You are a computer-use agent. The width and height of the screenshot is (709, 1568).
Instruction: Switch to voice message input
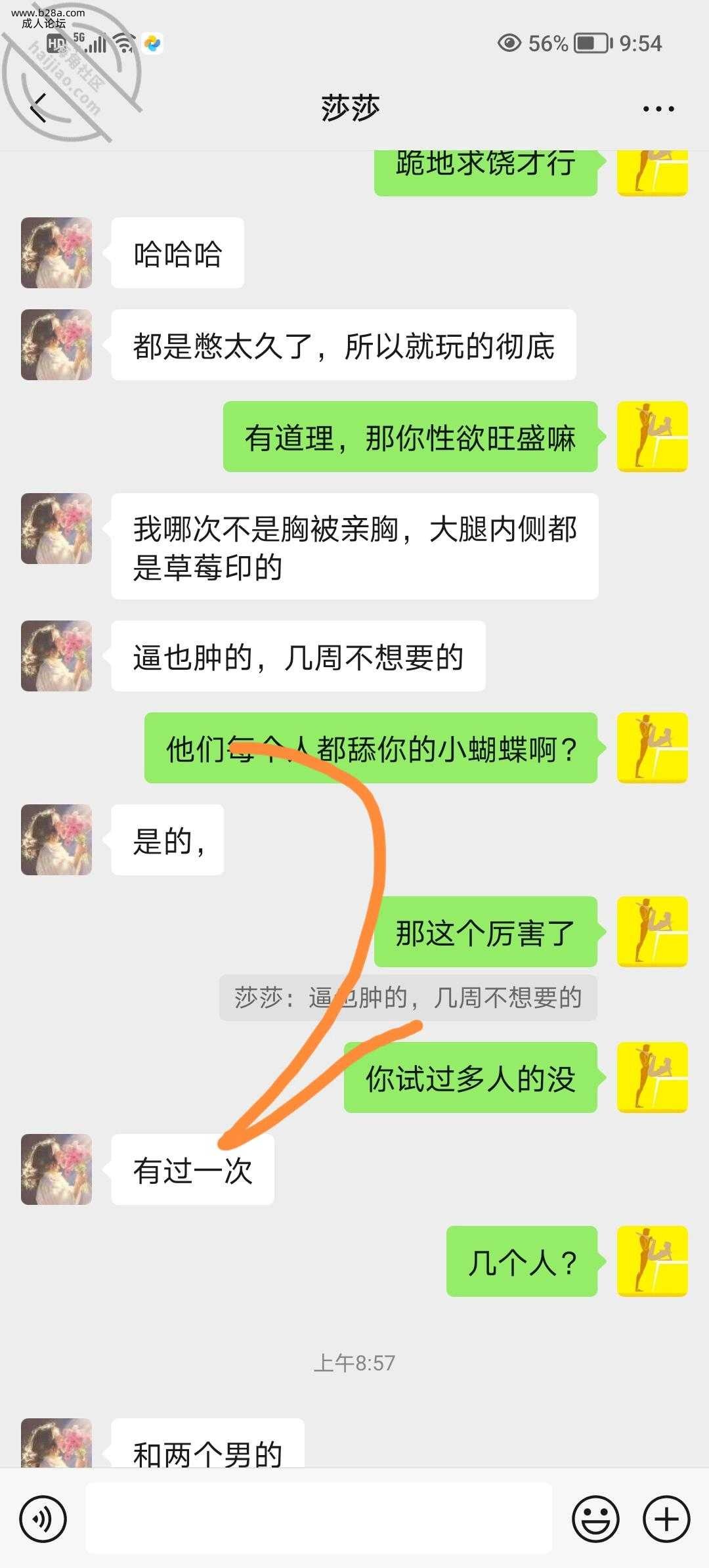tap(43, 1519)
